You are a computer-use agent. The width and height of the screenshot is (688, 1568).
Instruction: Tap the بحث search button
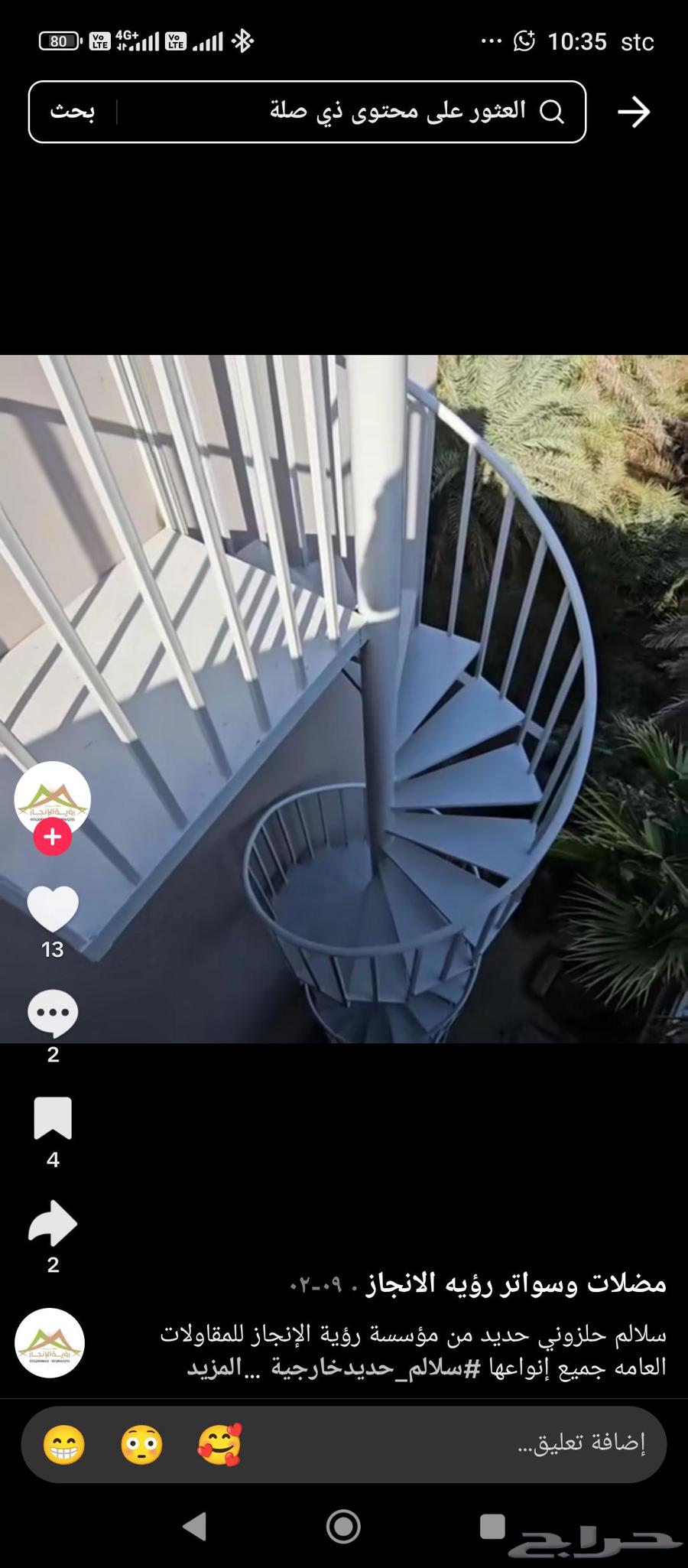point(73,112)
